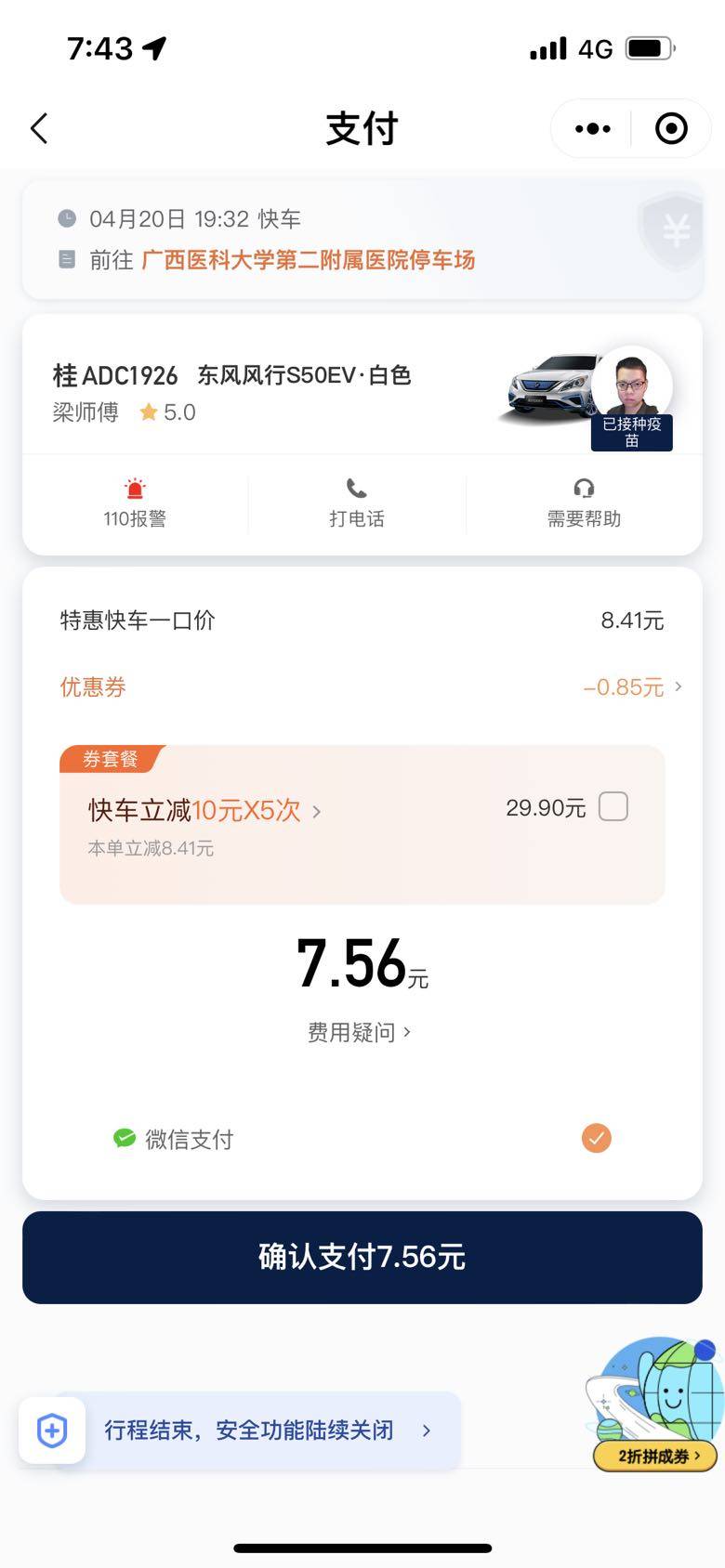Open 需要帮助 customer support

tap(583, 503)
